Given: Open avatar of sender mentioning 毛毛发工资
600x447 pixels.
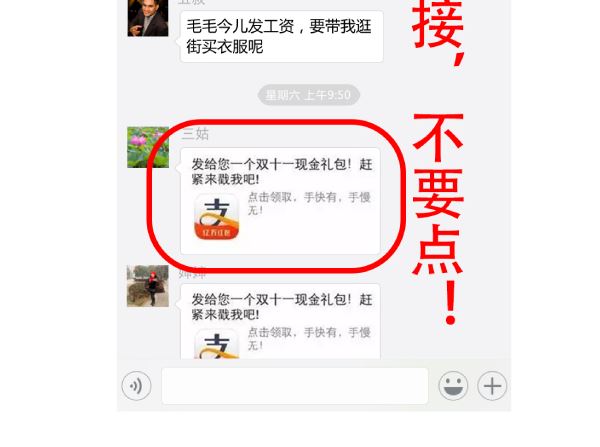Looking at the screenshot, I should pos(148,18).
